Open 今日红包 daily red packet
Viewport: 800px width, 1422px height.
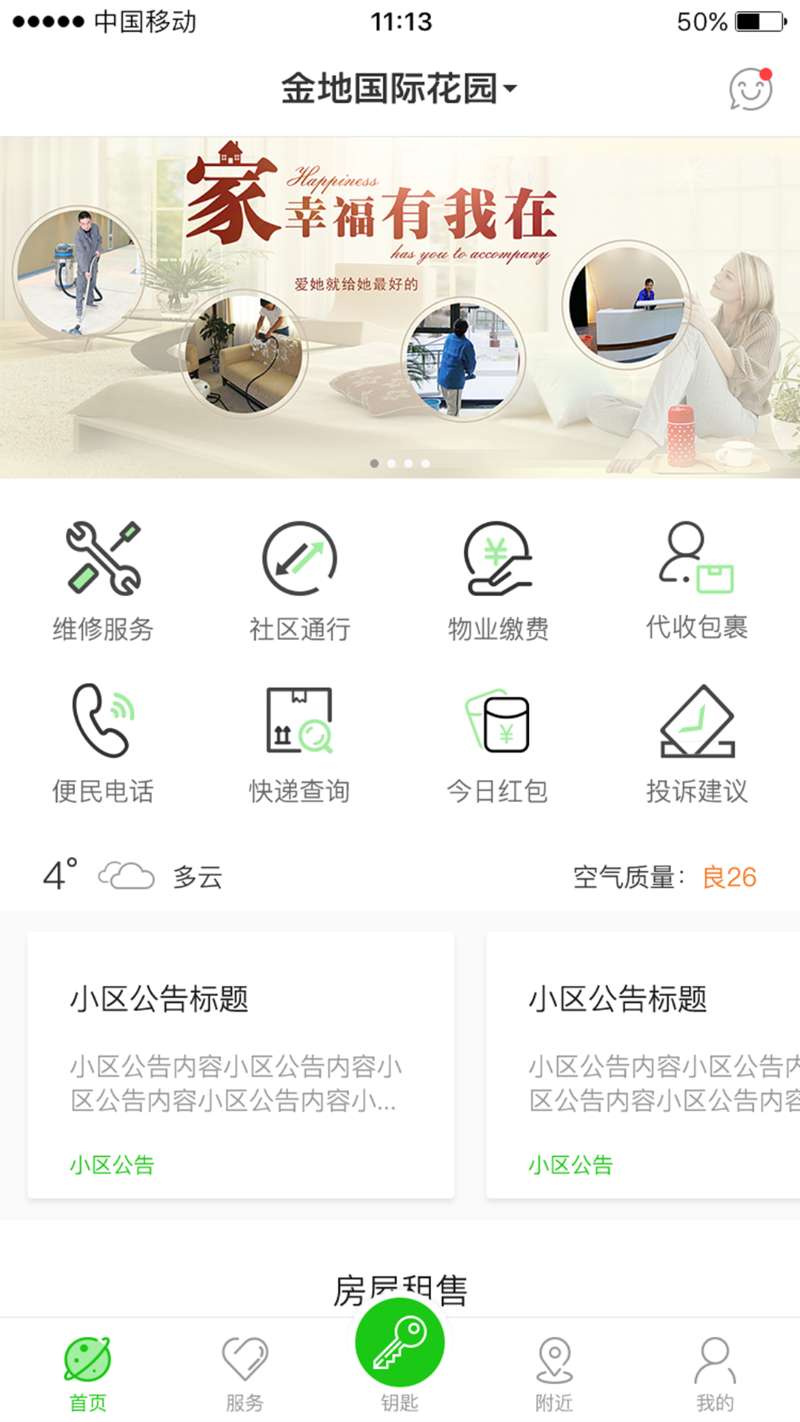click(x=498, y=744)
